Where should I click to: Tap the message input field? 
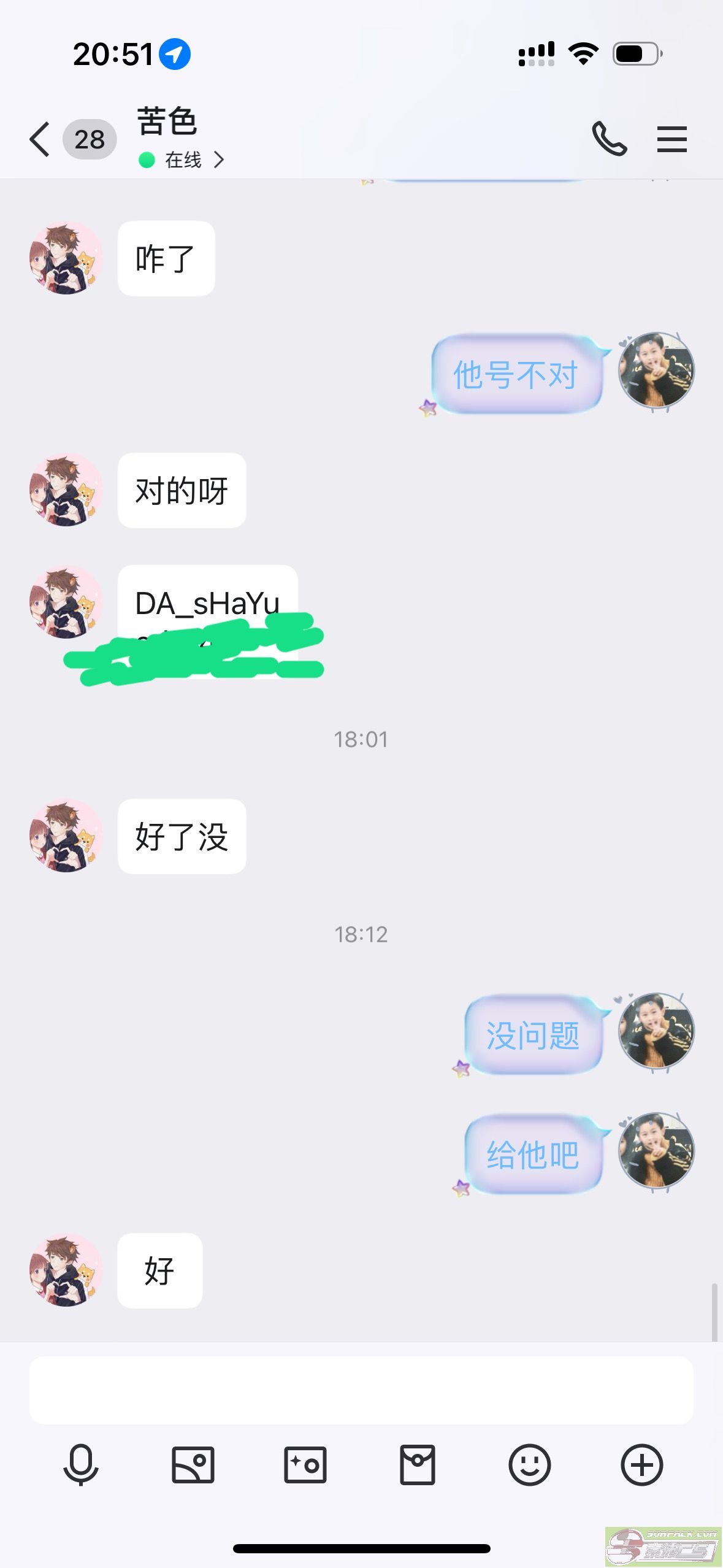(361, 1390)
